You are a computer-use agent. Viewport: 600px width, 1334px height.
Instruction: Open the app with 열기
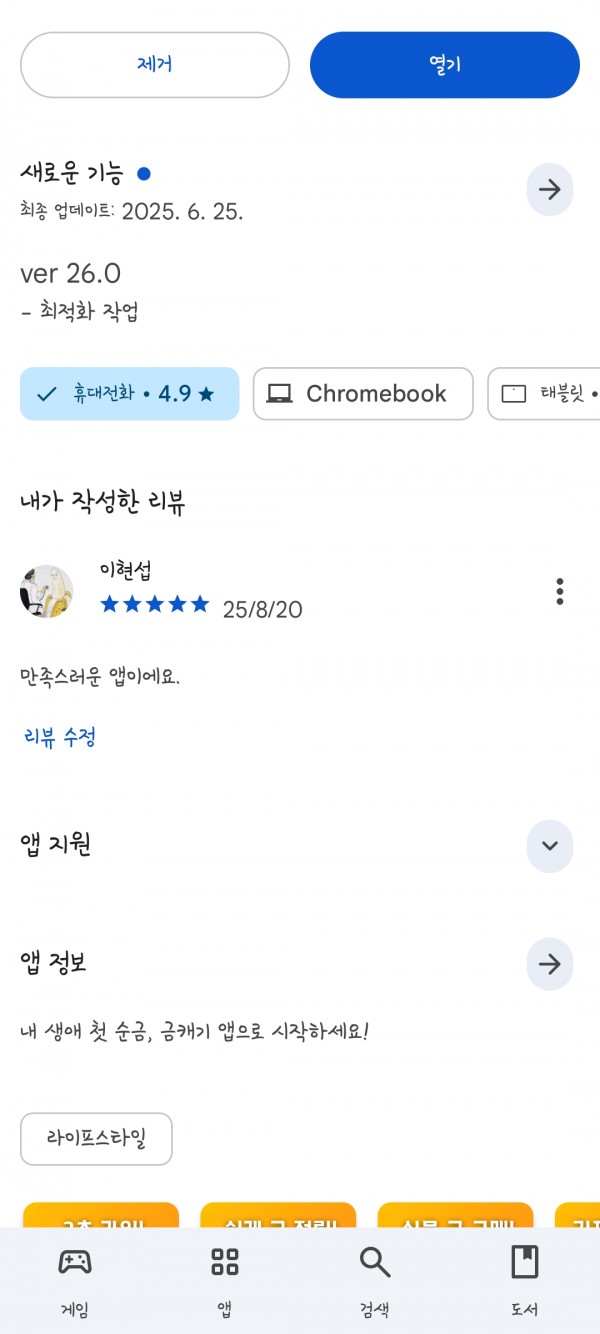point(445,65)
